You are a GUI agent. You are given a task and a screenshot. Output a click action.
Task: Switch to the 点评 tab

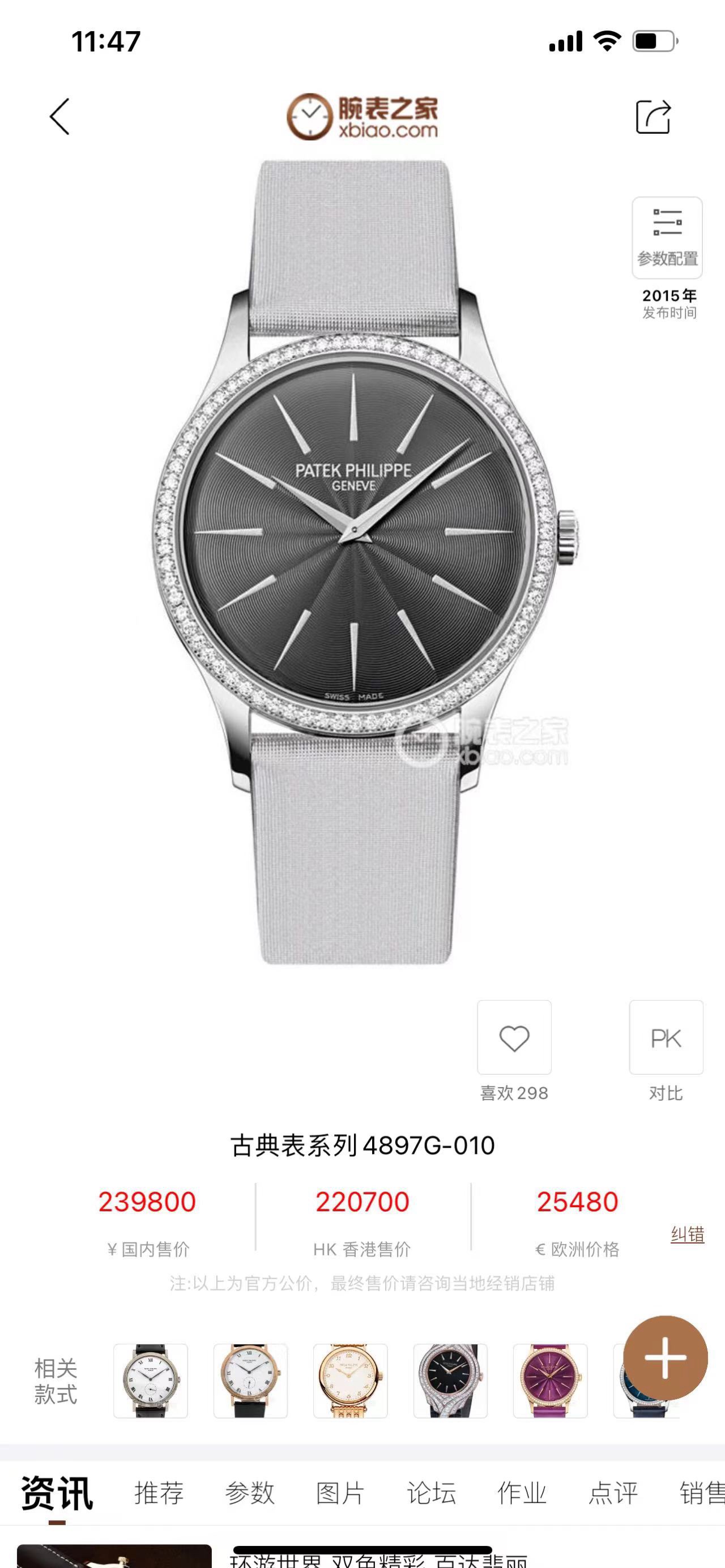613,1493
